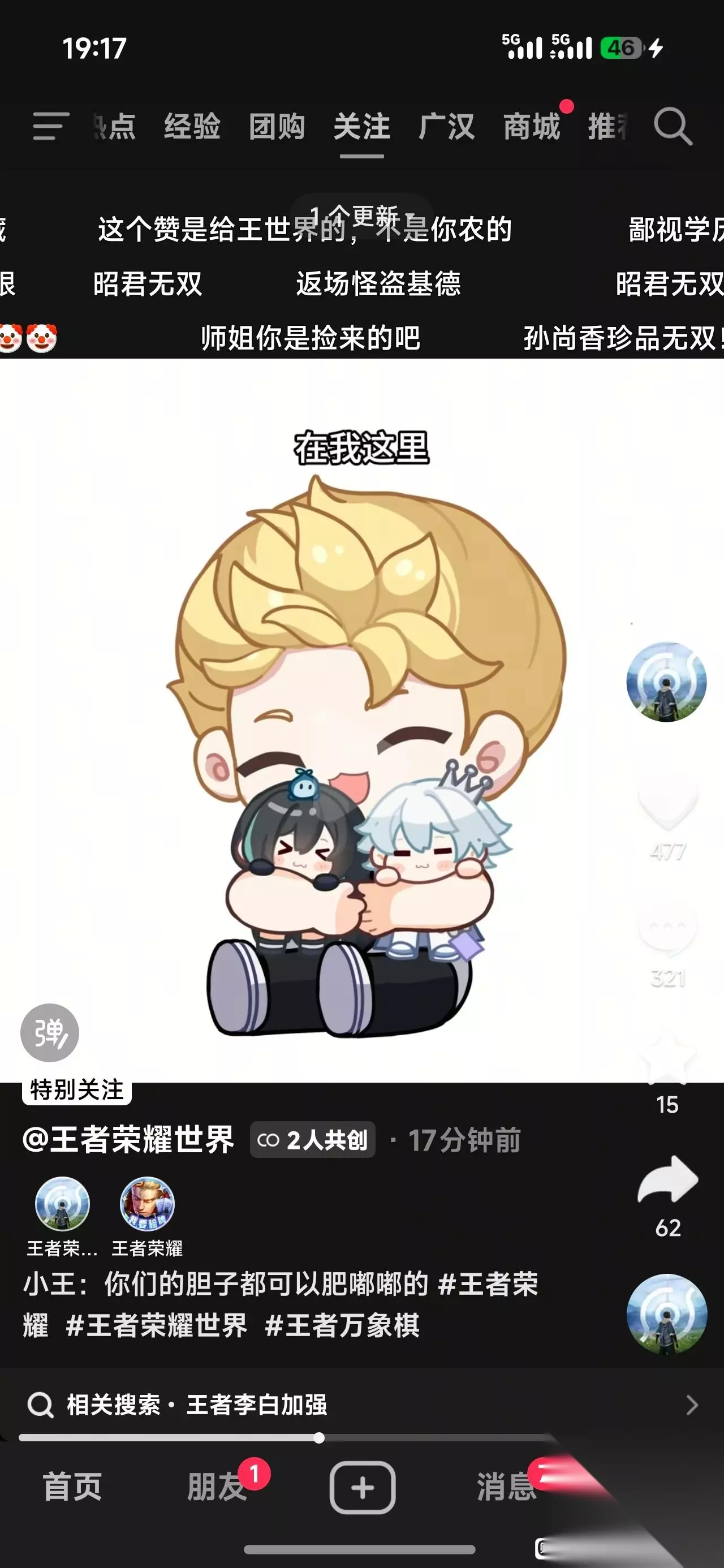Tap the 2人共创 co-creator chip
724x1568 pixels.
coord(312,1139)
